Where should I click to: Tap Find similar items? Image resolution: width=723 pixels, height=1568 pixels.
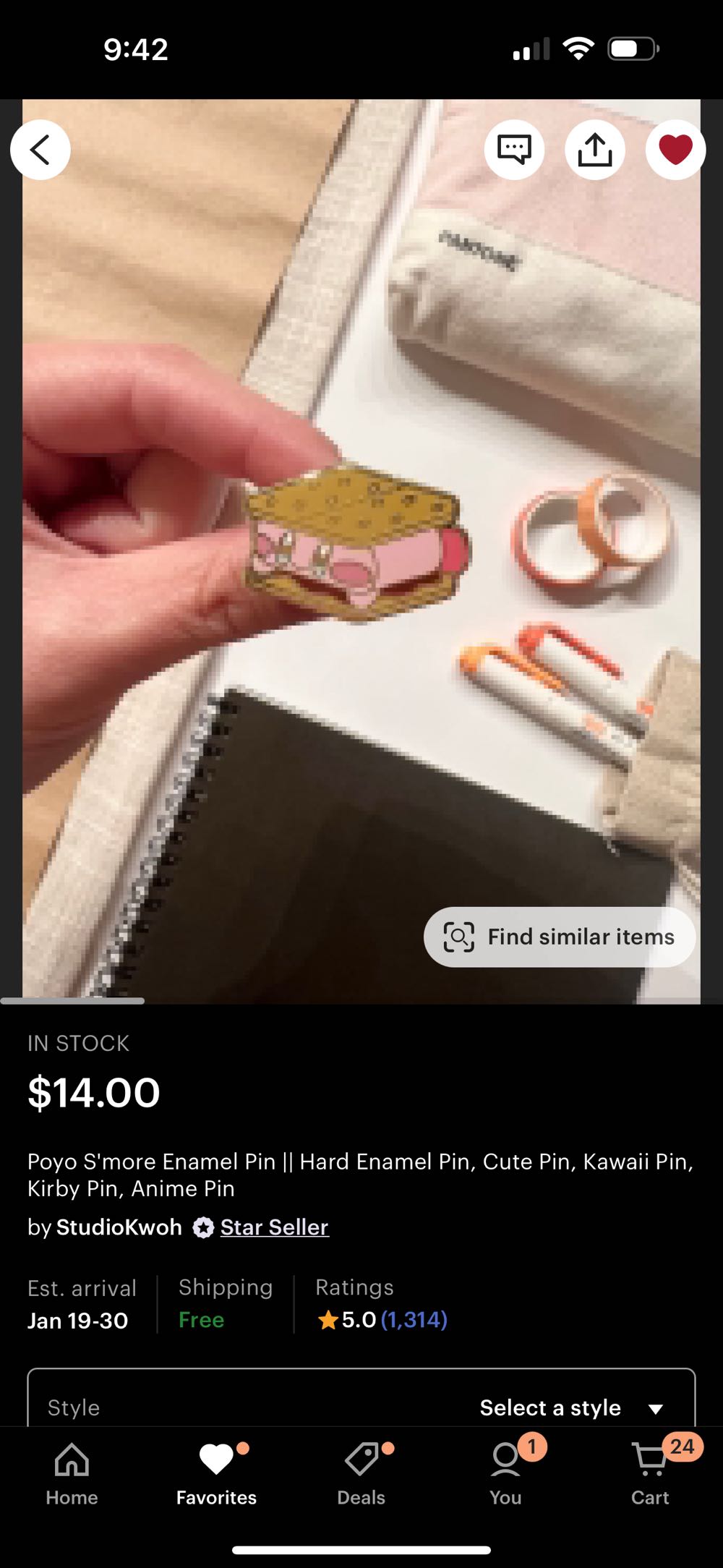point(559,937)
